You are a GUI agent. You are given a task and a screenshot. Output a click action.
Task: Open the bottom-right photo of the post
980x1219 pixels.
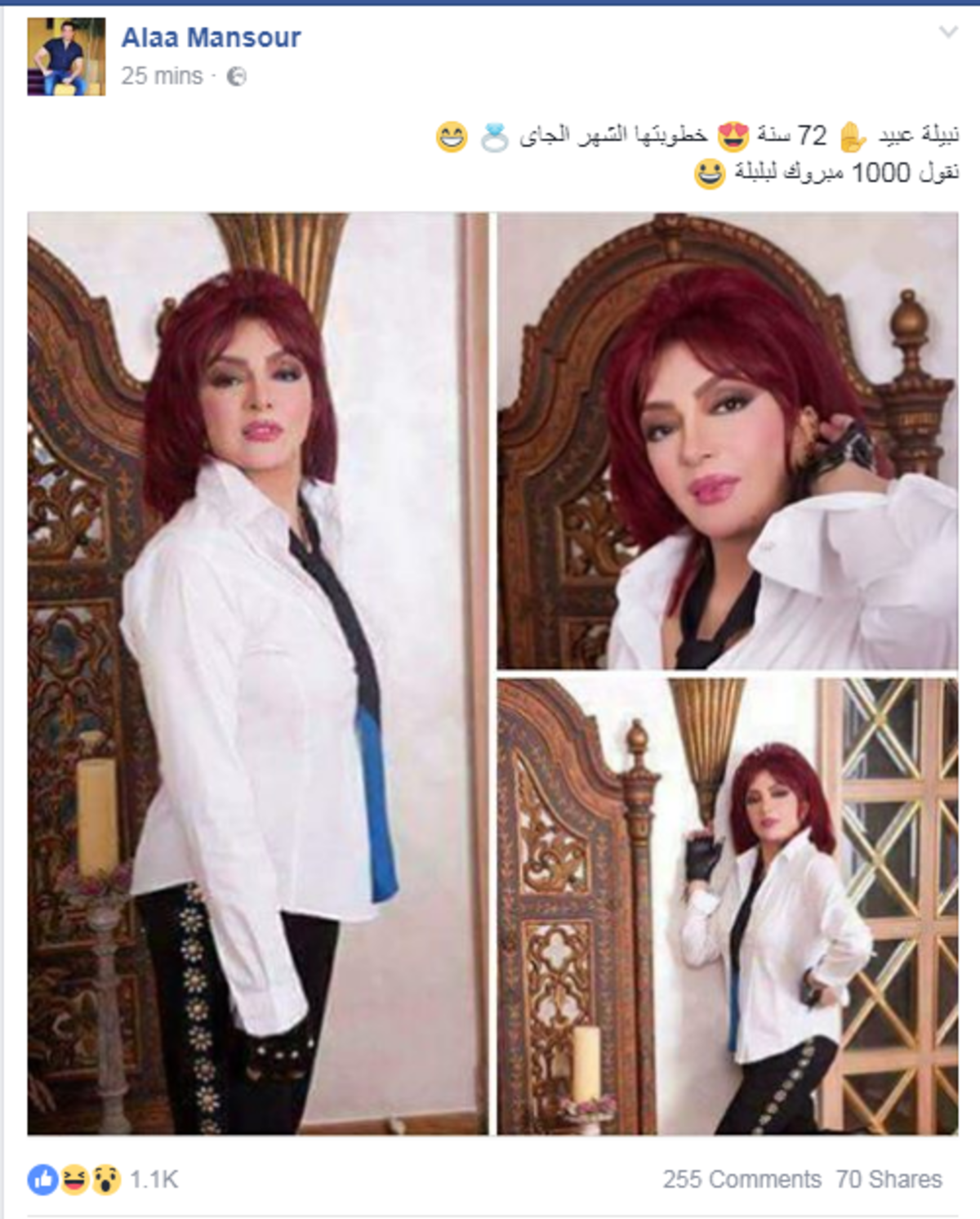[728, 906]
